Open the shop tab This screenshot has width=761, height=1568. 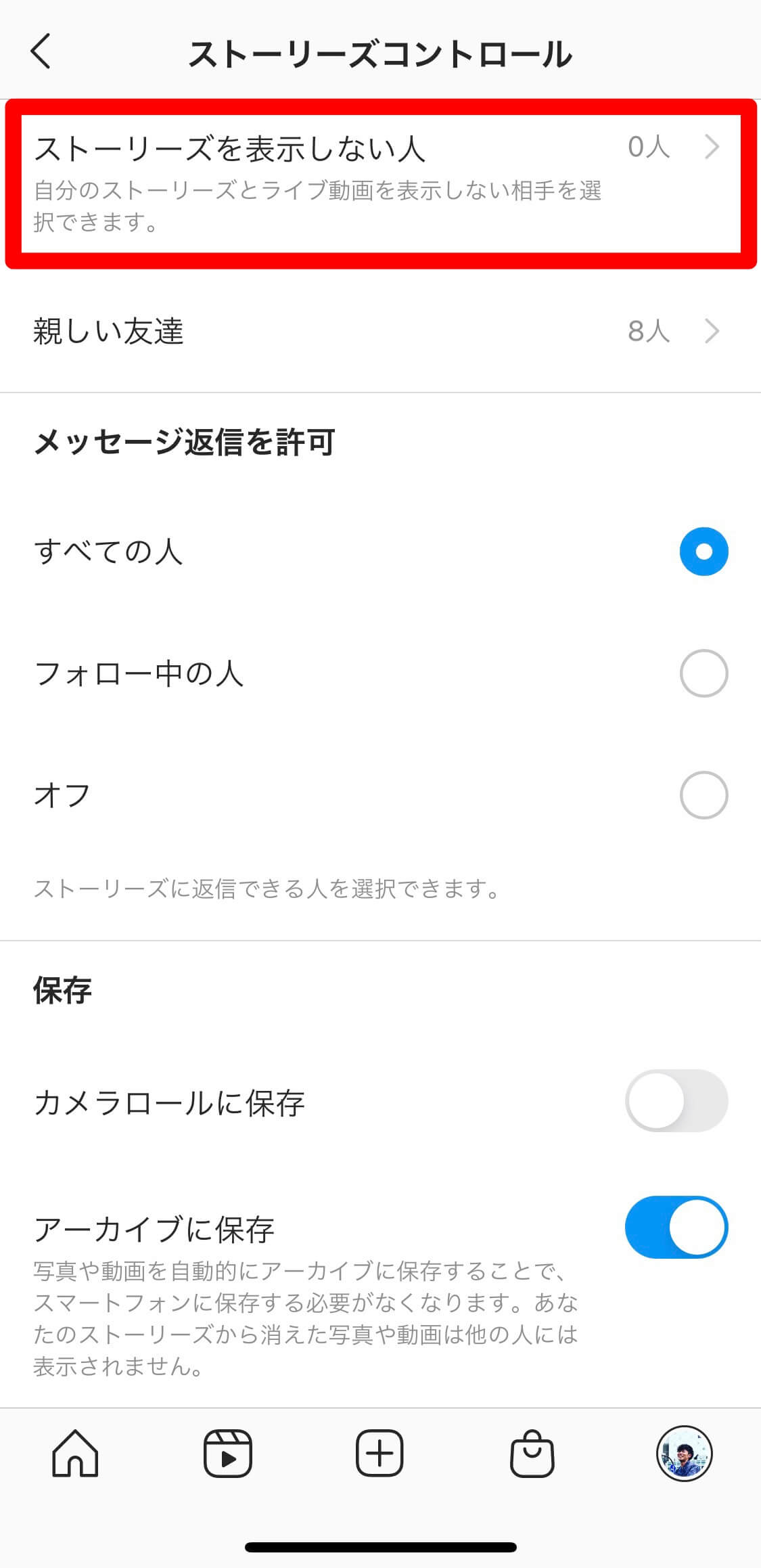click(532, 1453)
